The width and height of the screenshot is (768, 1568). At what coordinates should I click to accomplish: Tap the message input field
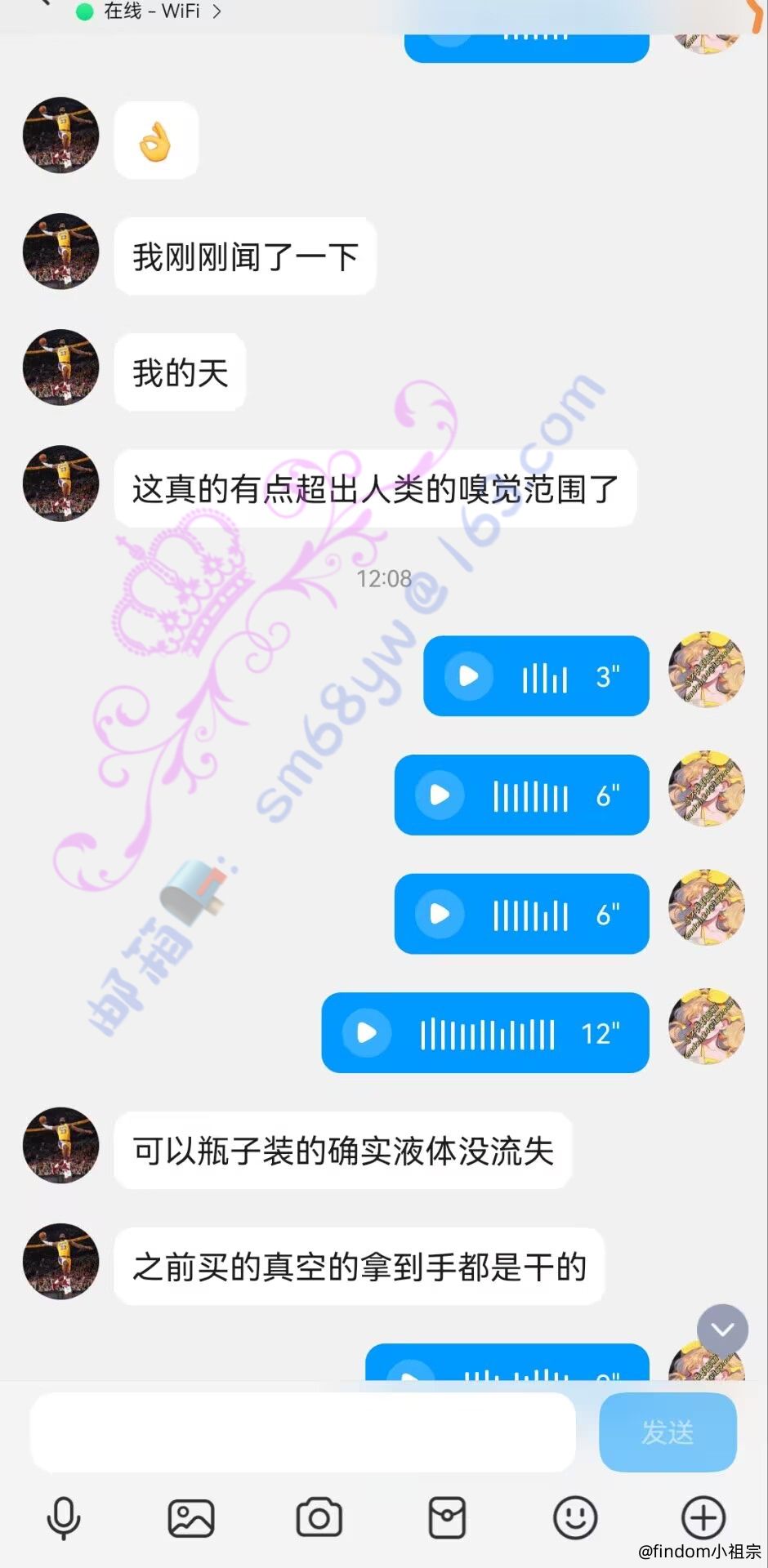[x=303, y=1432]
